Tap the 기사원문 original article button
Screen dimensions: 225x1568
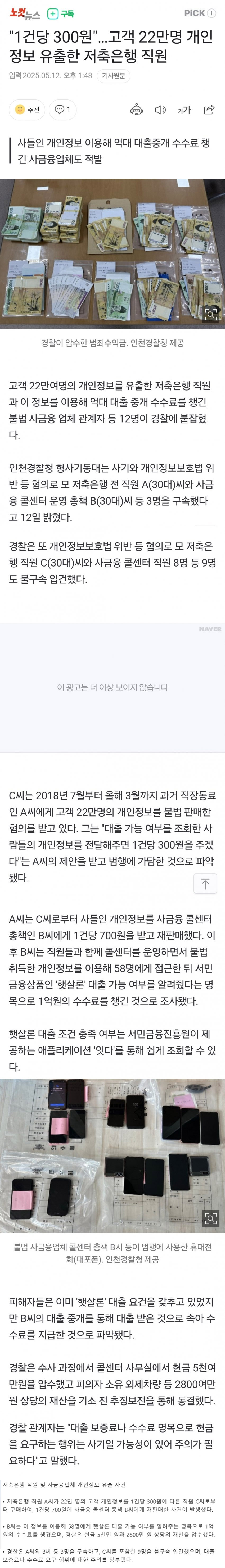tap(113, 75)
